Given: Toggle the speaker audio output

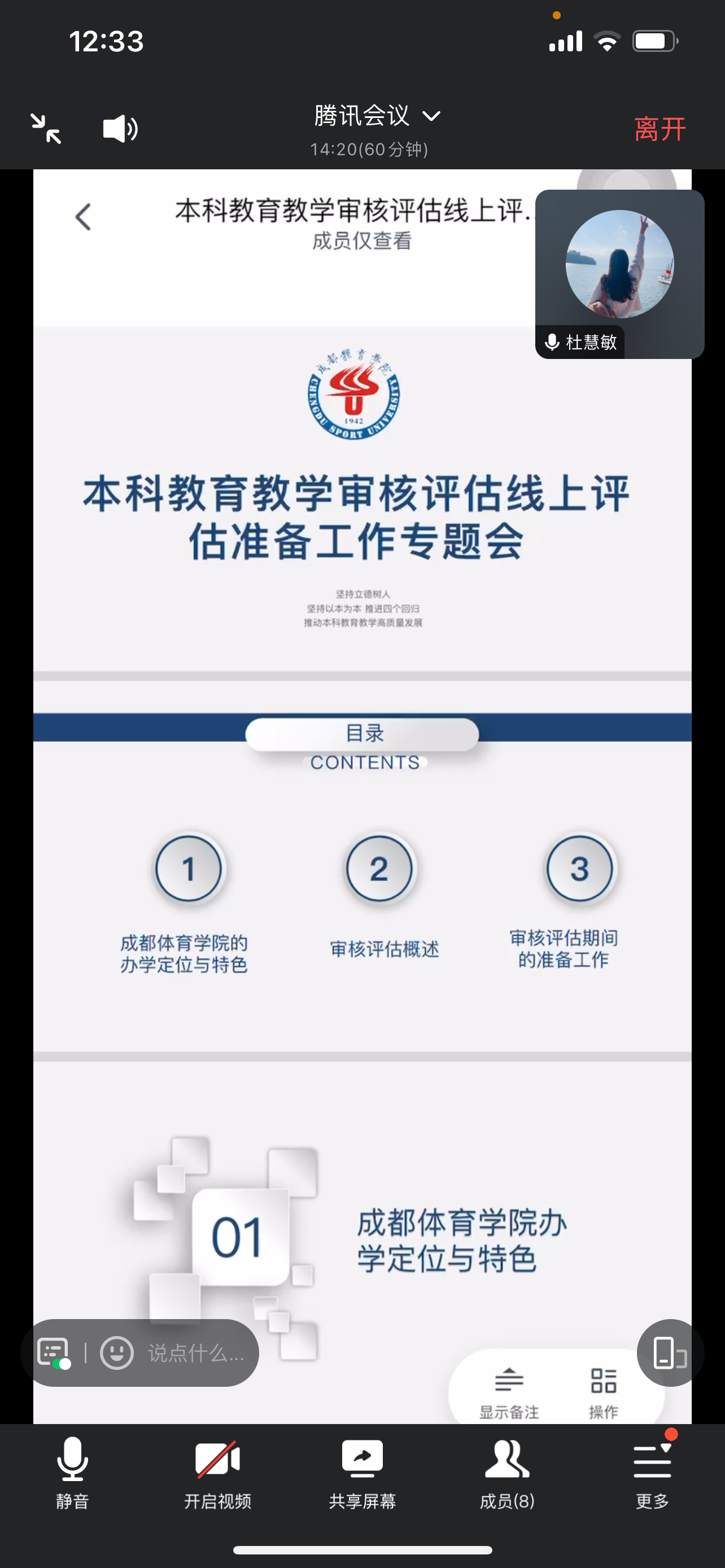Looking at the screenshot, I should click(x=120, y=129).
